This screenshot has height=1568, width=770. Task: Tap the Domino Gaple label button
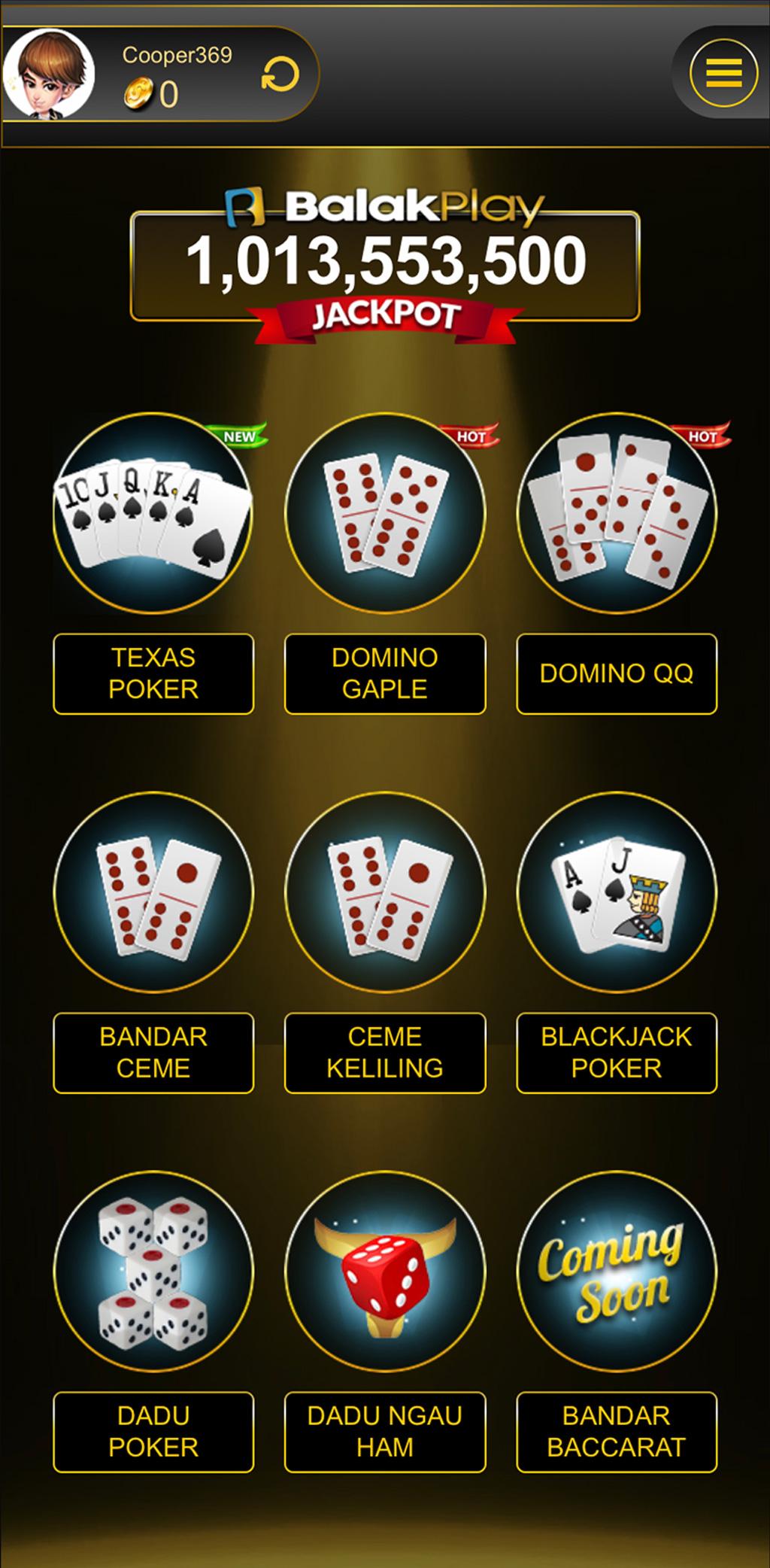click(x=385, y=673)
